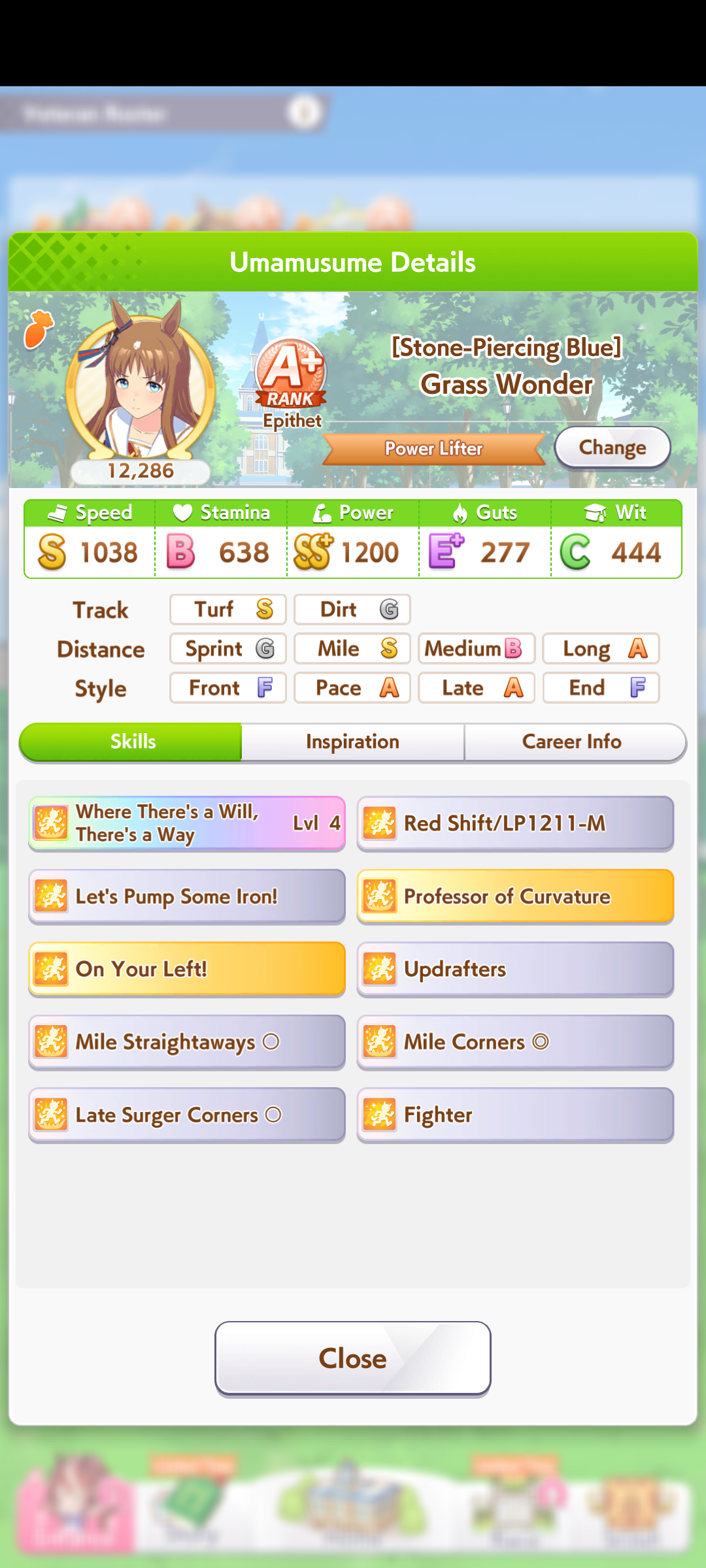
Task: Select the Skills tab
Action: [x=133, y=742]
